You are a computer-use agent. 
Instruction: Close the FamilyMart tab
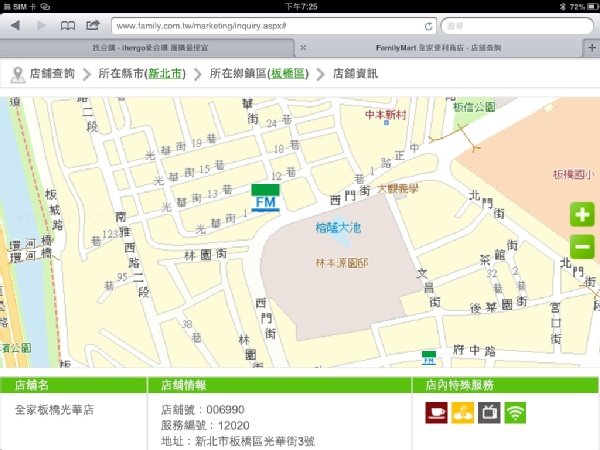point(303,48)
